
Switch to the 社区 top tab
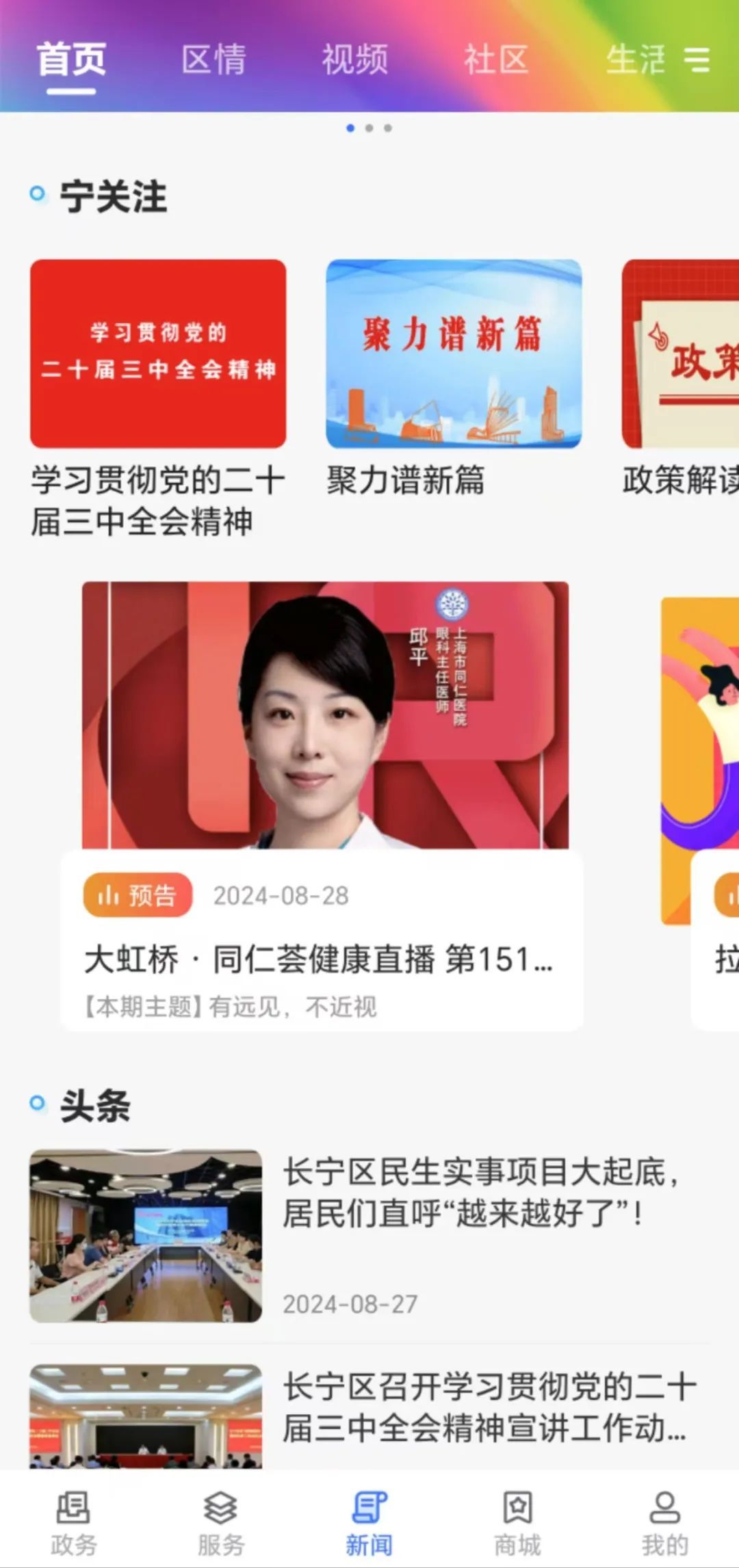pyautogui.click(x=497, y=60)
